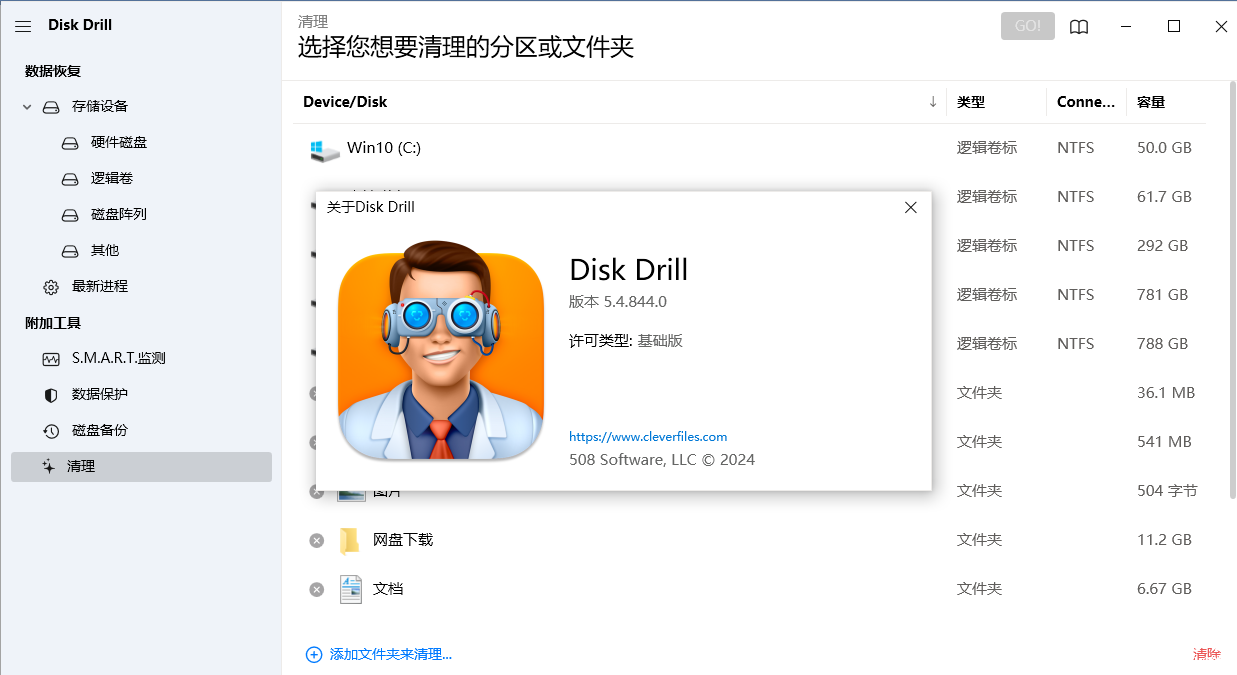
Task: Open 数据保护 tool
Action: click(x=99, y=395)
